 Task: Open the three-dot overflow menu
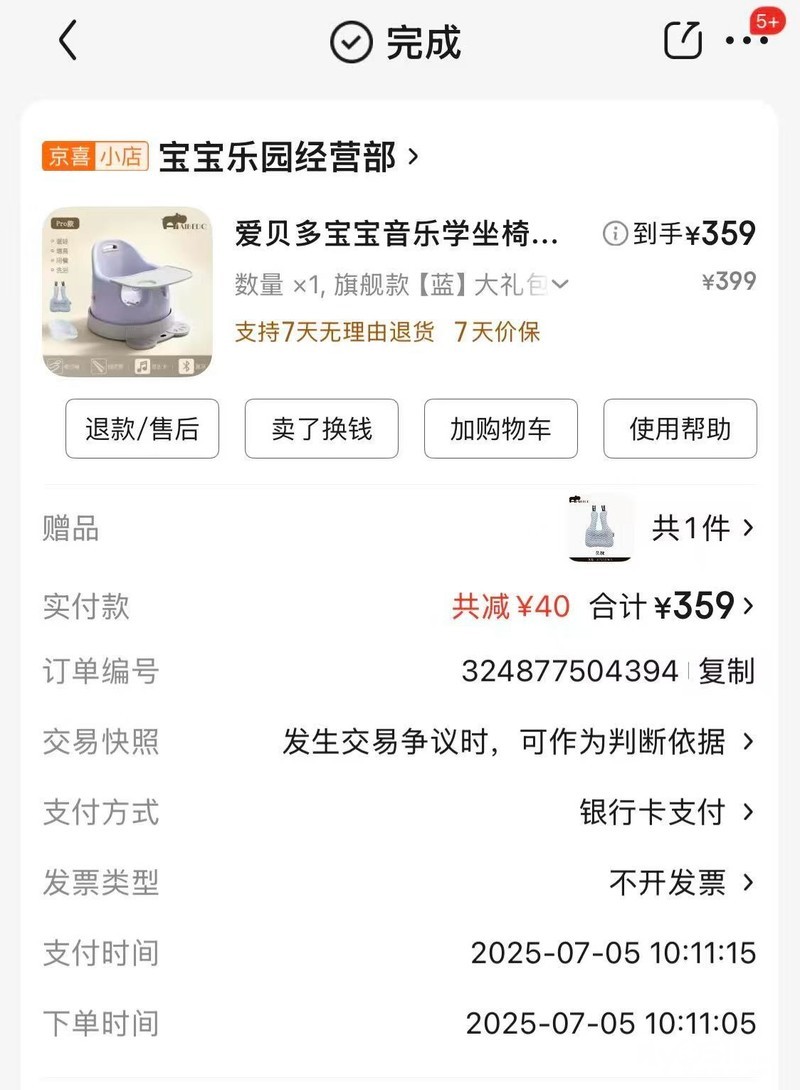(746, 41)
